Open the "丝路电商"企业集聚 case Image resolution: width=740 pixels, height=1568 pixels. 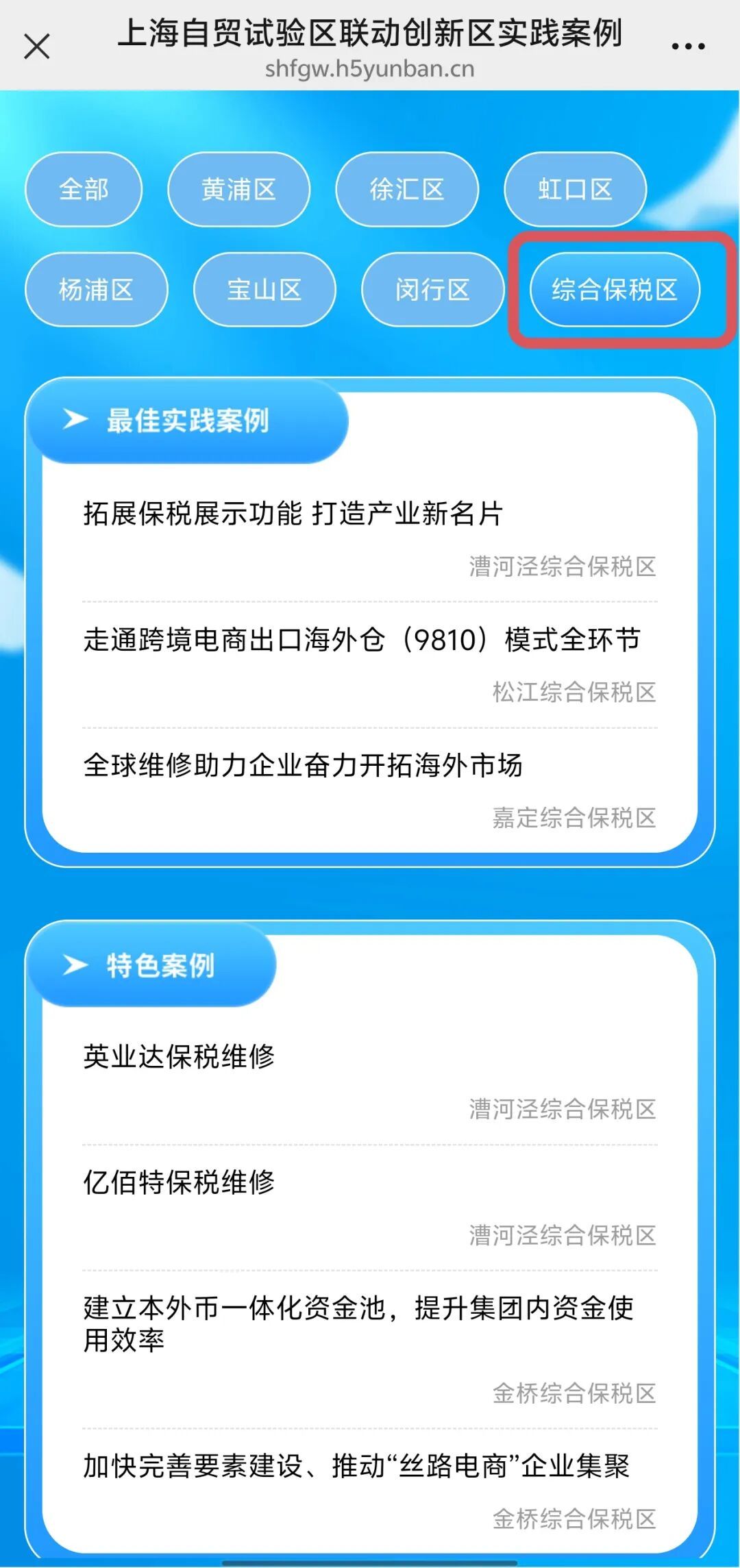[356, 1466]
